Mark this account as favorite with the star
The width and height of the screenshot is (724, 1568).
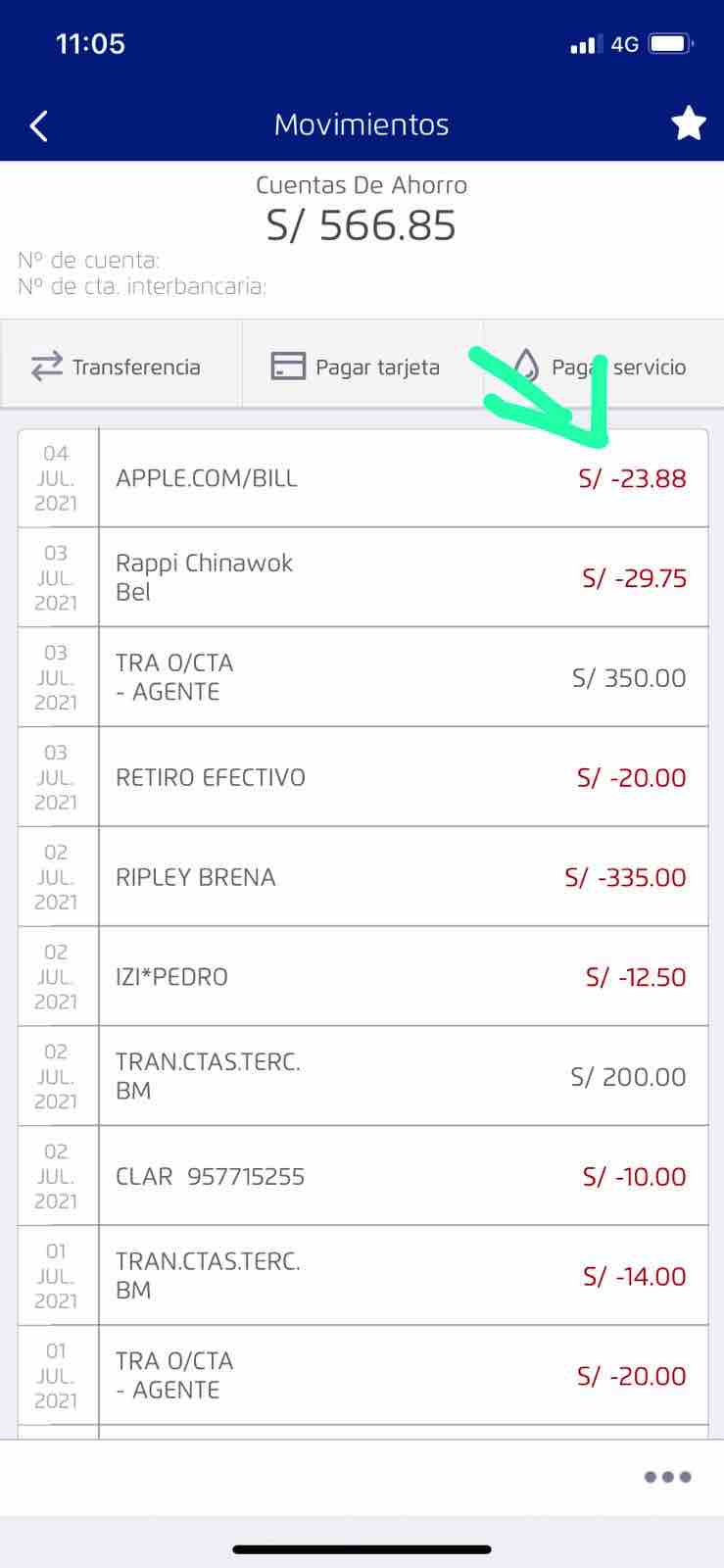click(688, 124)
